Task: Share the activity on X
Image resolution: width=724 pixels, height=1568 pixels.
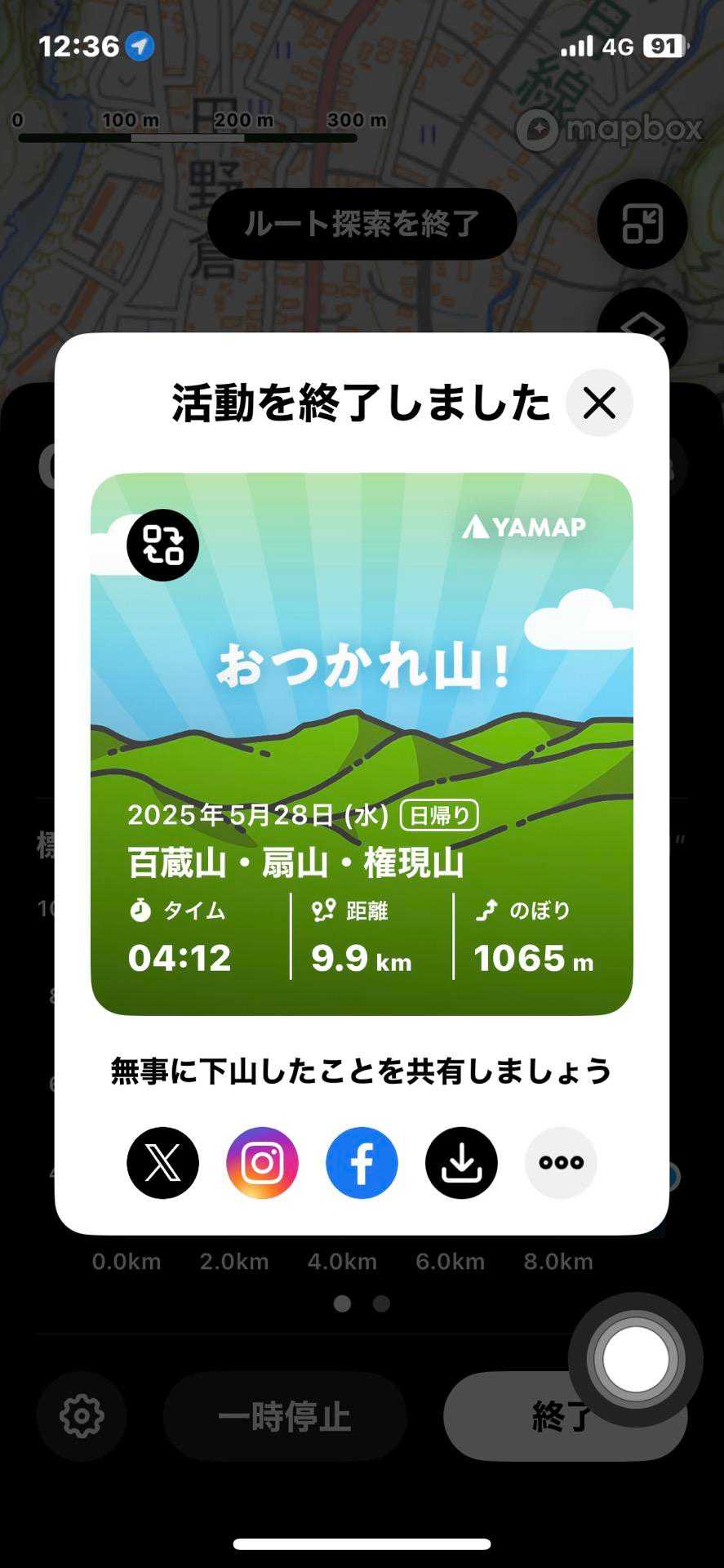Action: tap(162, 1162)
